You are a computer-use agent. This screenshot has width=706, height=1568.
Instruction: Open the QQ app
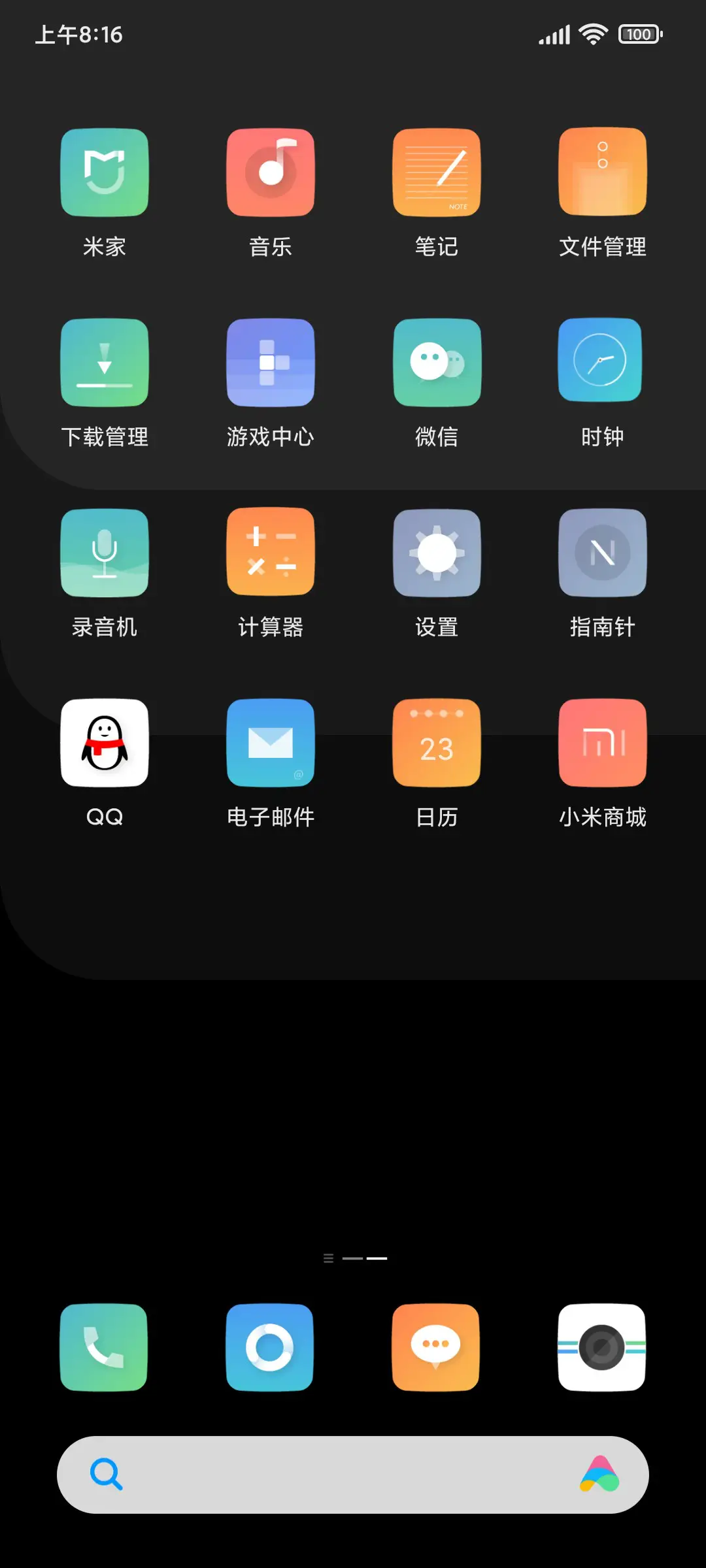(x=104, y=743)
